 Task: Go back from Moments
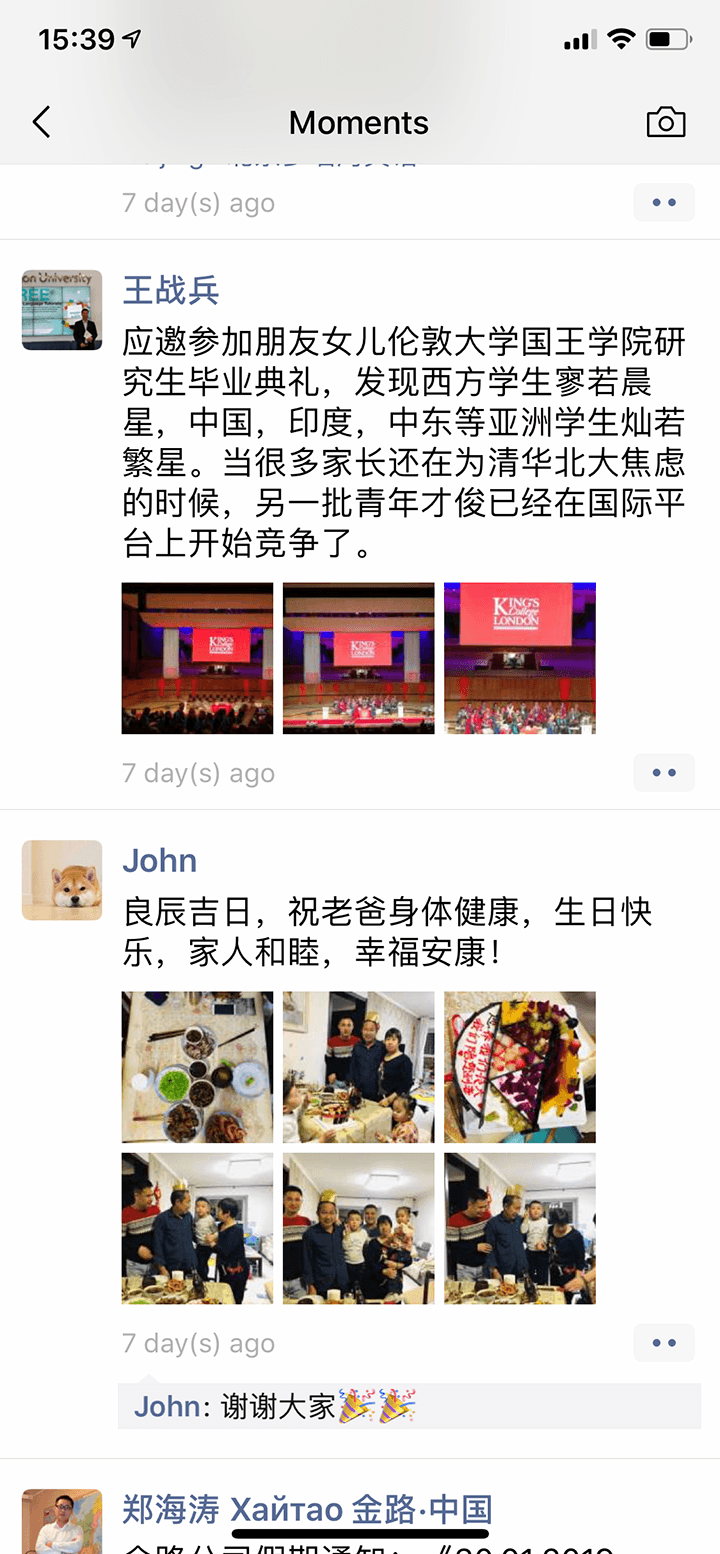(x=41, y=122)
